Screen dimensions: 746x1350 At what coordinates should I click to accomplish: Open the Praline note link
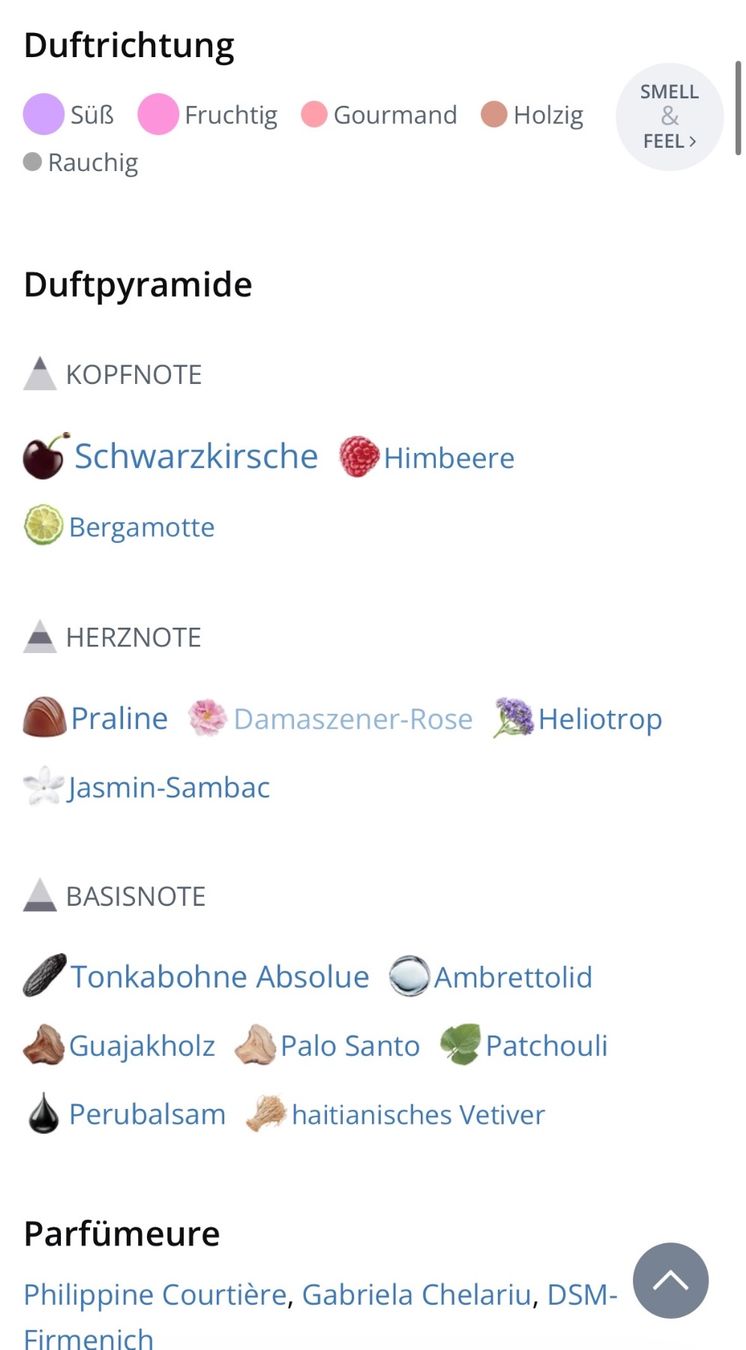(x=95, y=718)
